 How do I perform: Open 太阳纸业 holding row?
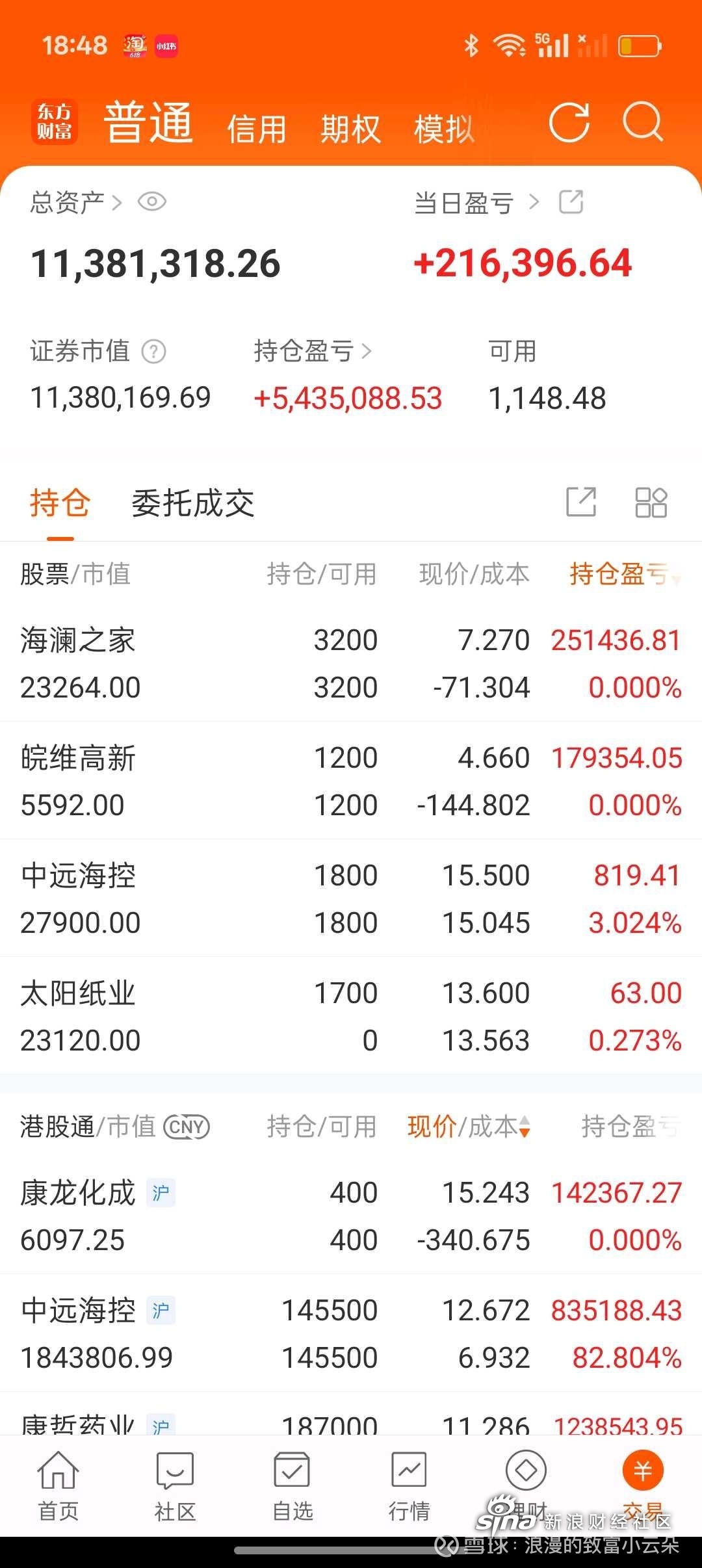(351, 1017)
